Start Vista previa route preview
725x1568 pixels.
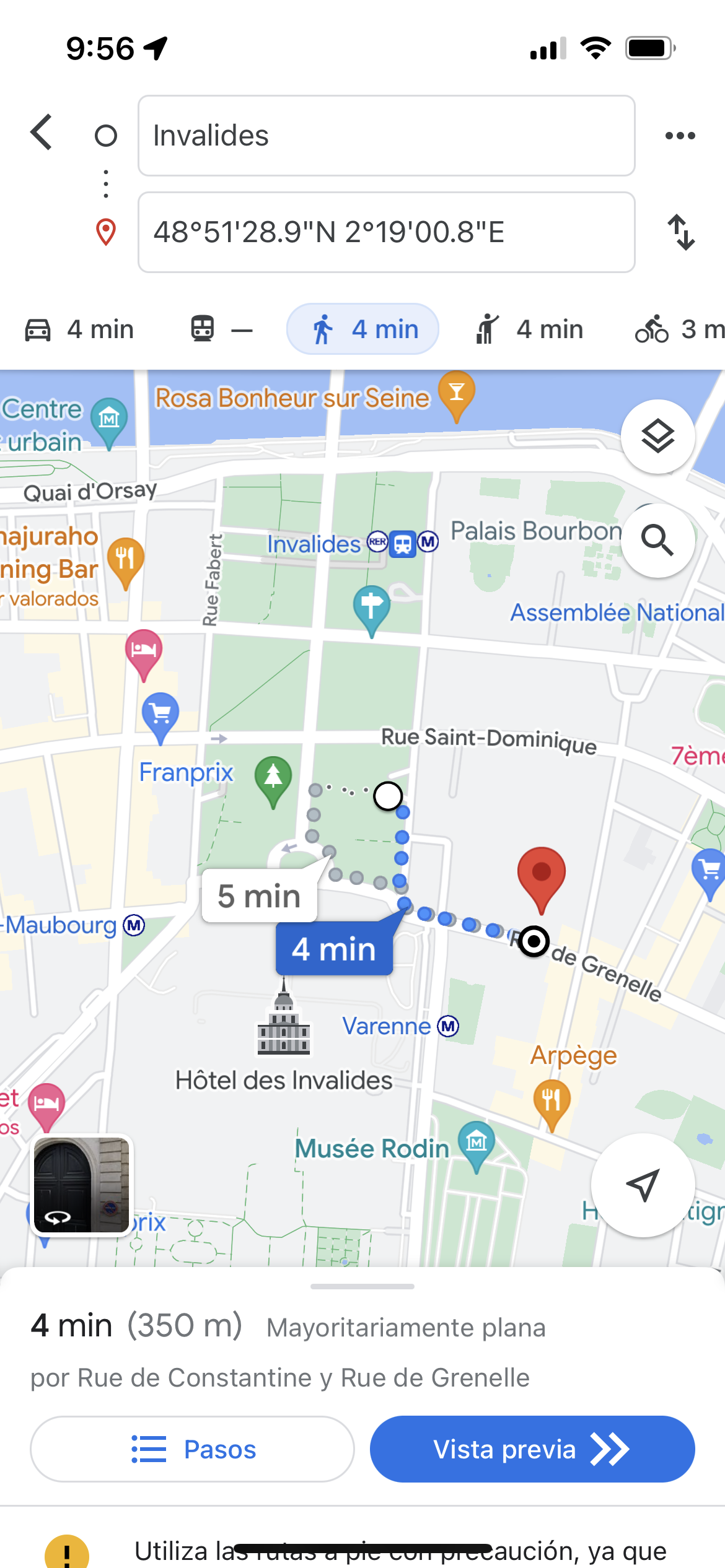(x=532, y=1449)
